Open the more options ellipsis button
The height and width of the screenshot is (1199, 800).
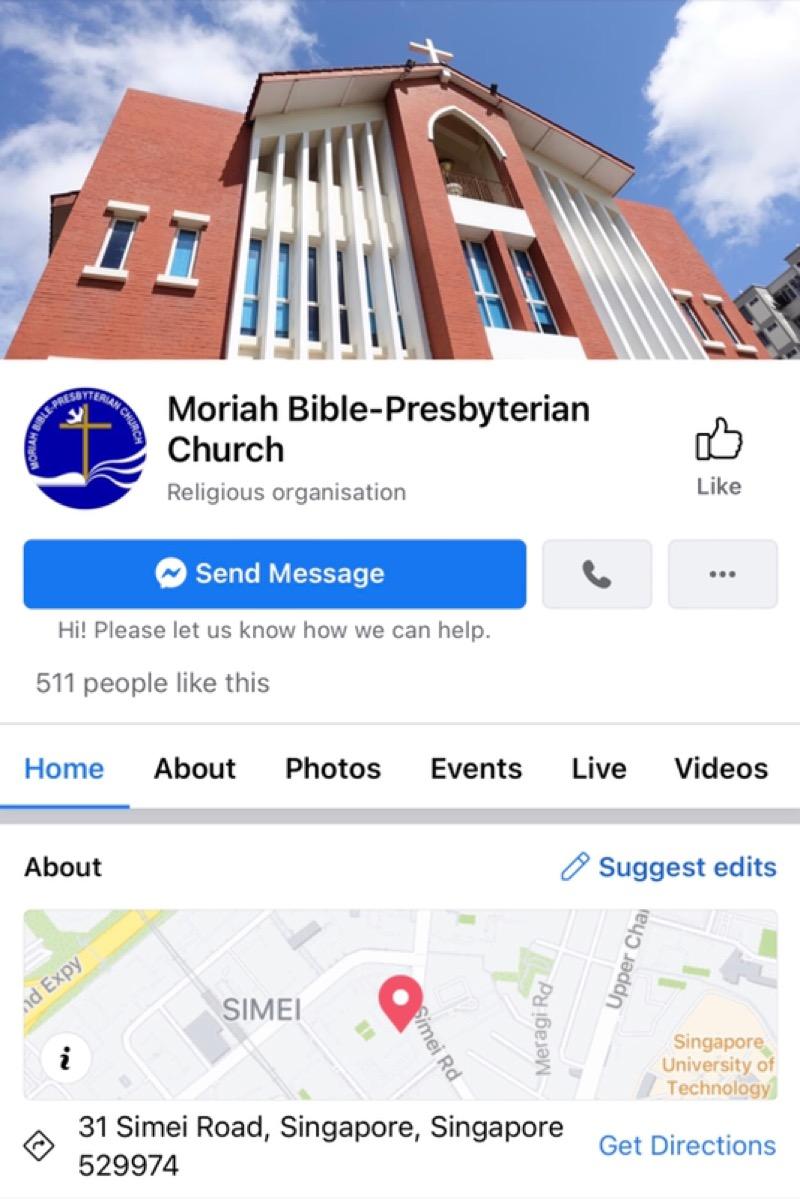[x=722, y=574]
